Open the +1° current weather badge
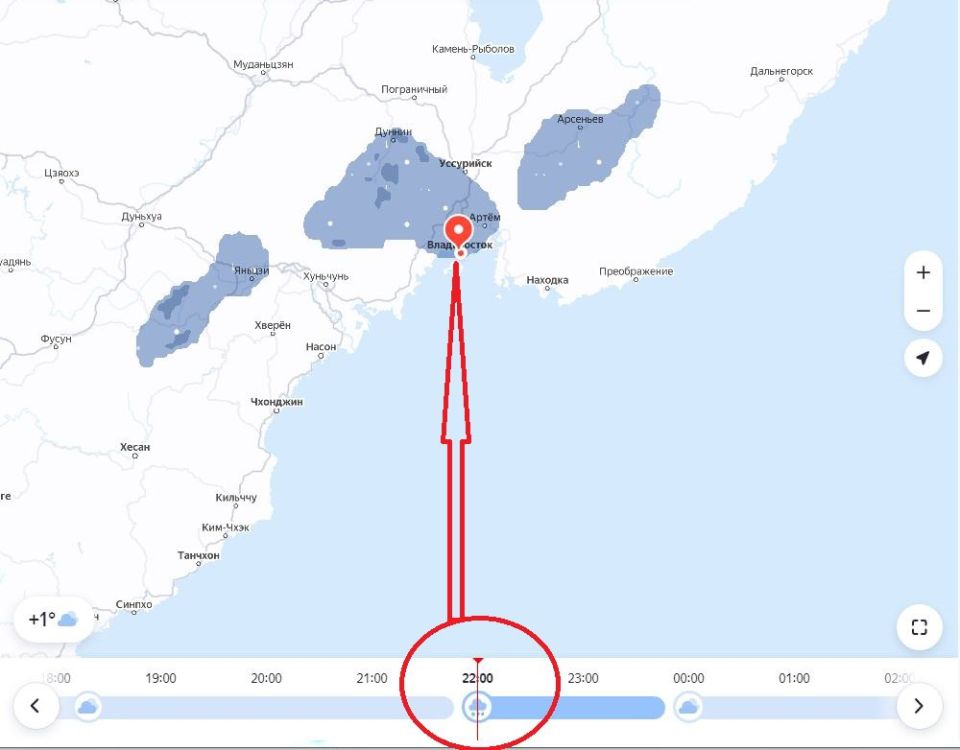Screen dimensions: 960x750 click(x=54, y=619)
